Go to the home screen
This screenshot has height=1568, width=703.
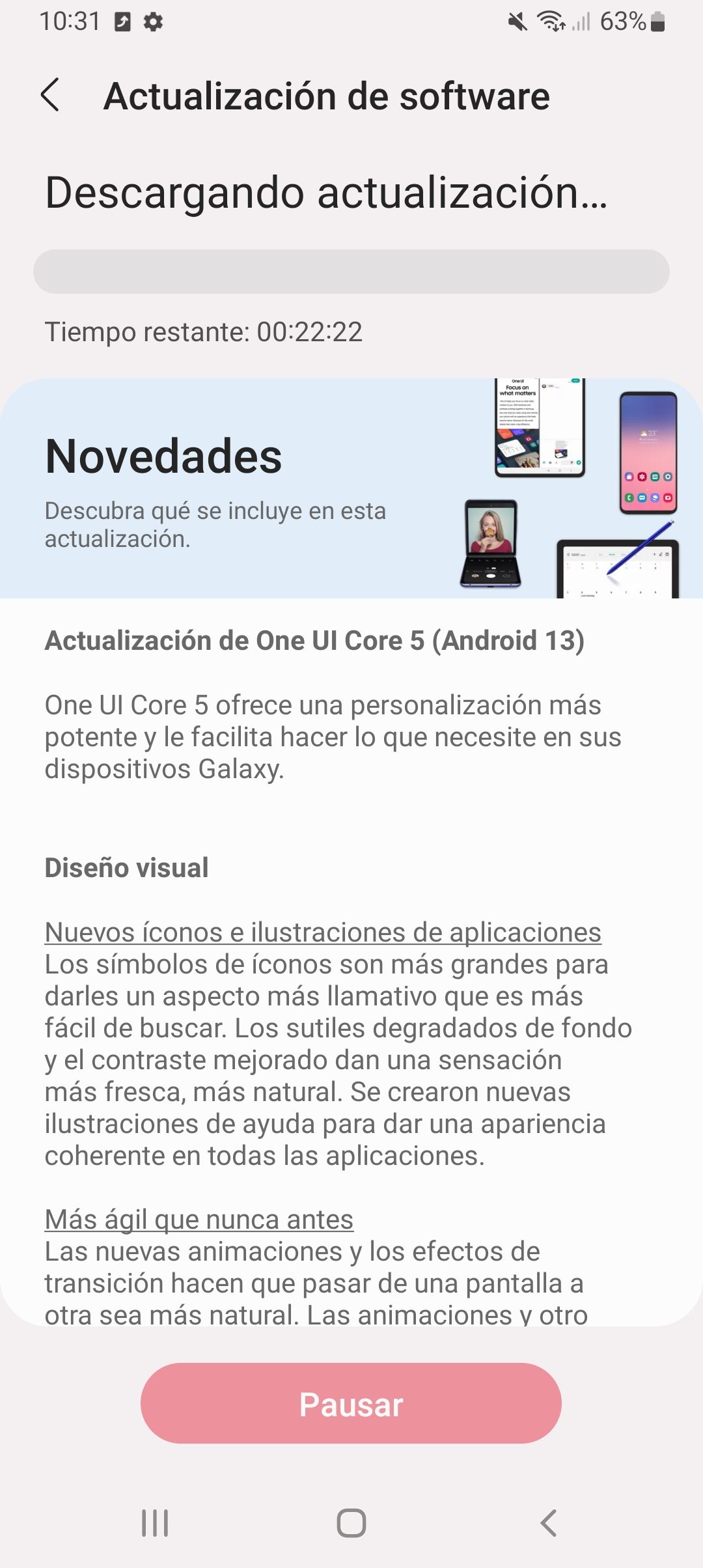(351, 1523)
